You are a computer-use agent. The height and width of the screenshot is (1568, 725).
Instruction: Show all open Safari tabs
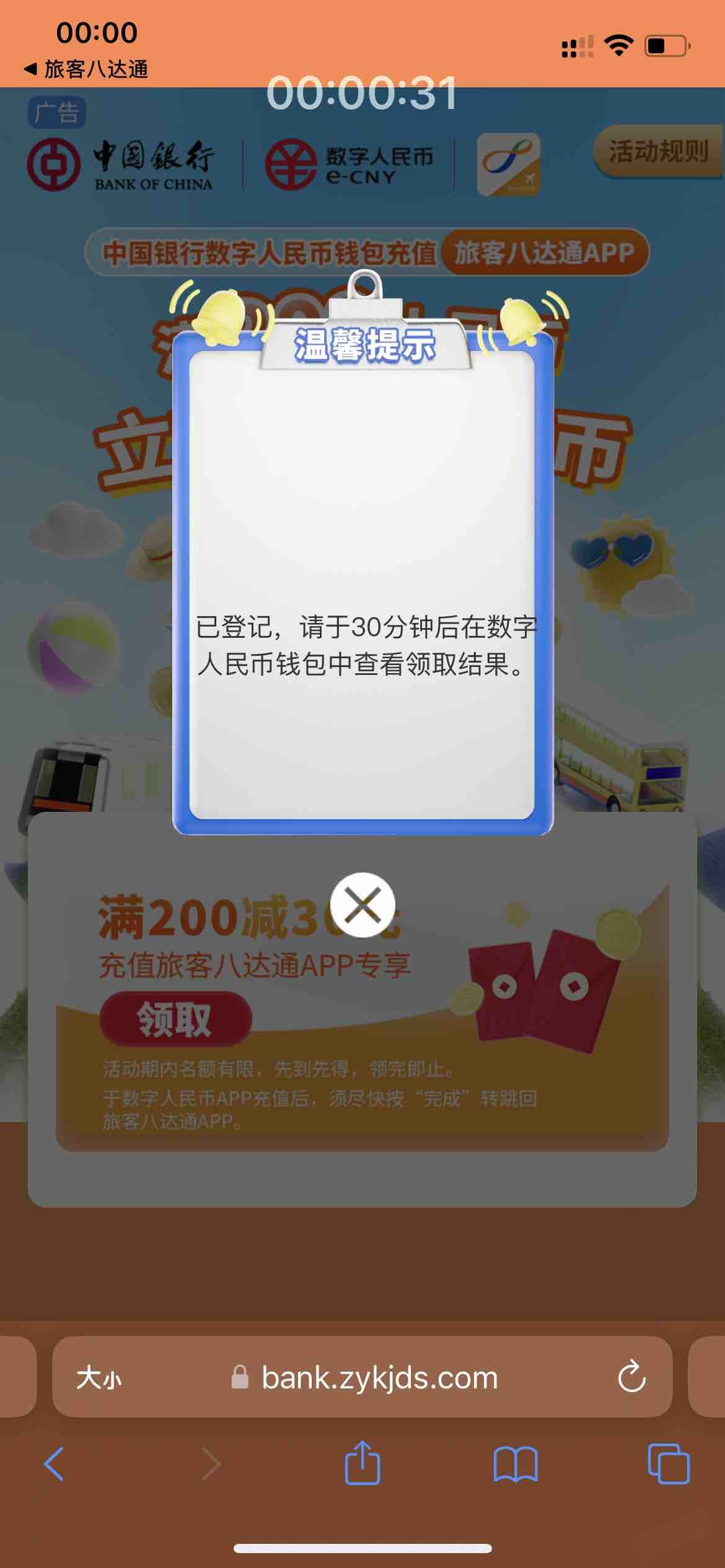[668, 1464]
